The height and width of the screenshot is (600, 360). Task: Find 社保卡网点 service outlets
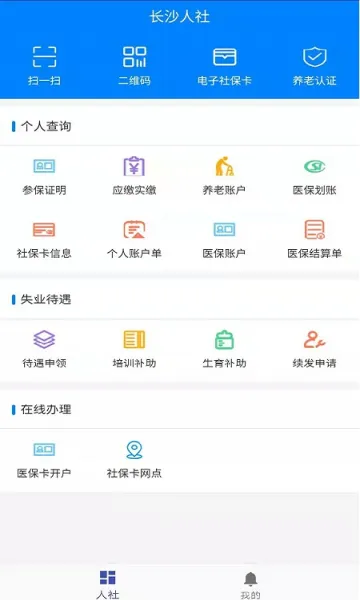pos(134,460)
